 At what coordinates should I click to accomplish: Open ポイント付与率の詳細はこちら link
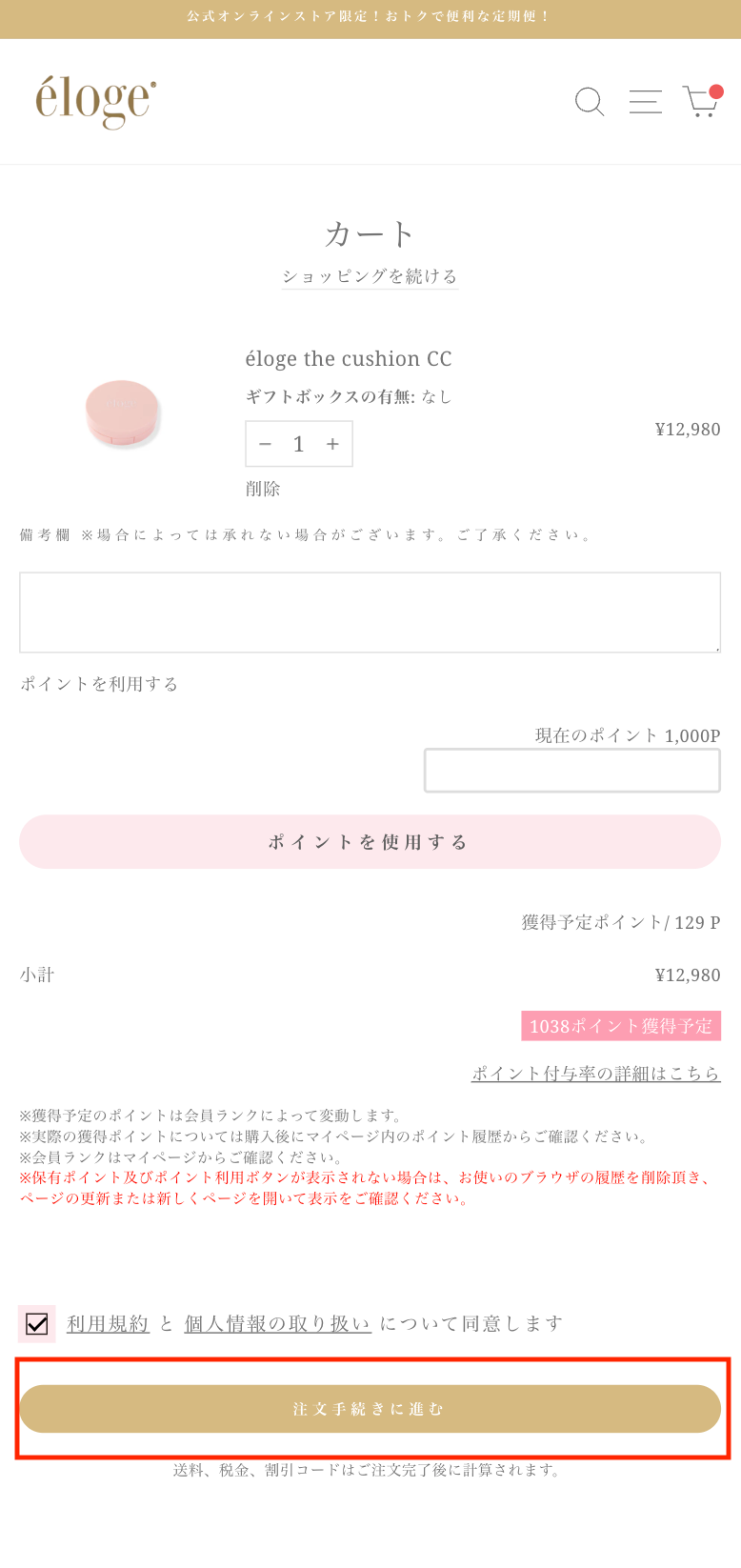point(595,1074)
